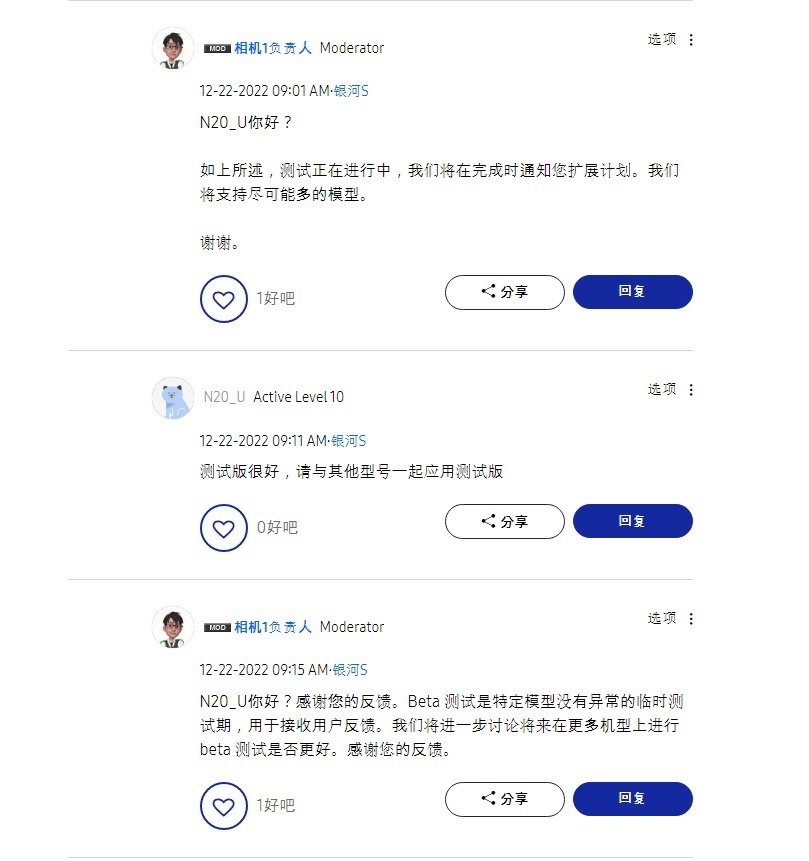The width and height of the screenshot is (809, 861).
Task: View N20_U's bear avatar profile
Action: tap(172, 398)
